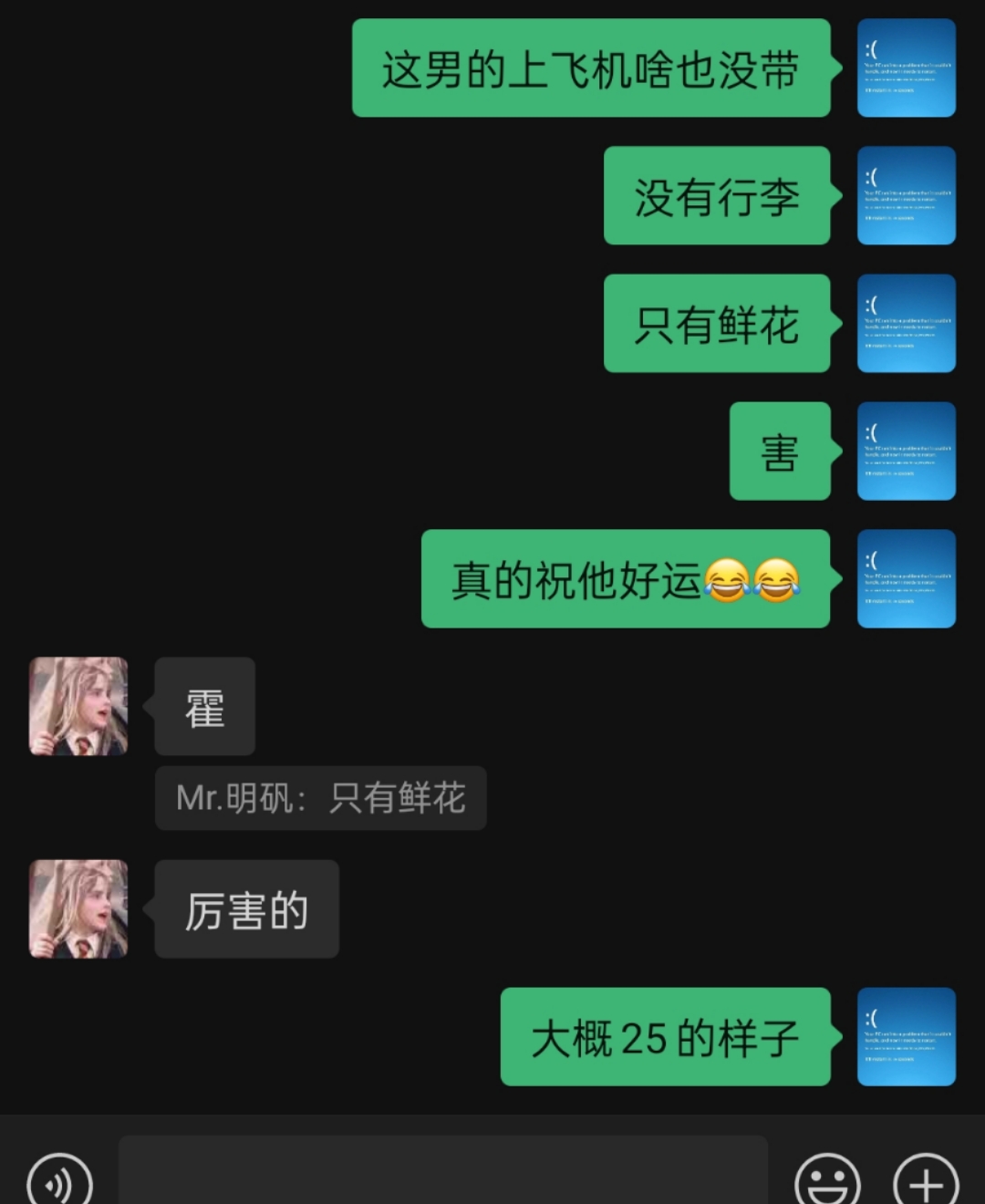Tap own avatar beside 大概25的样子

[906, 1036]
